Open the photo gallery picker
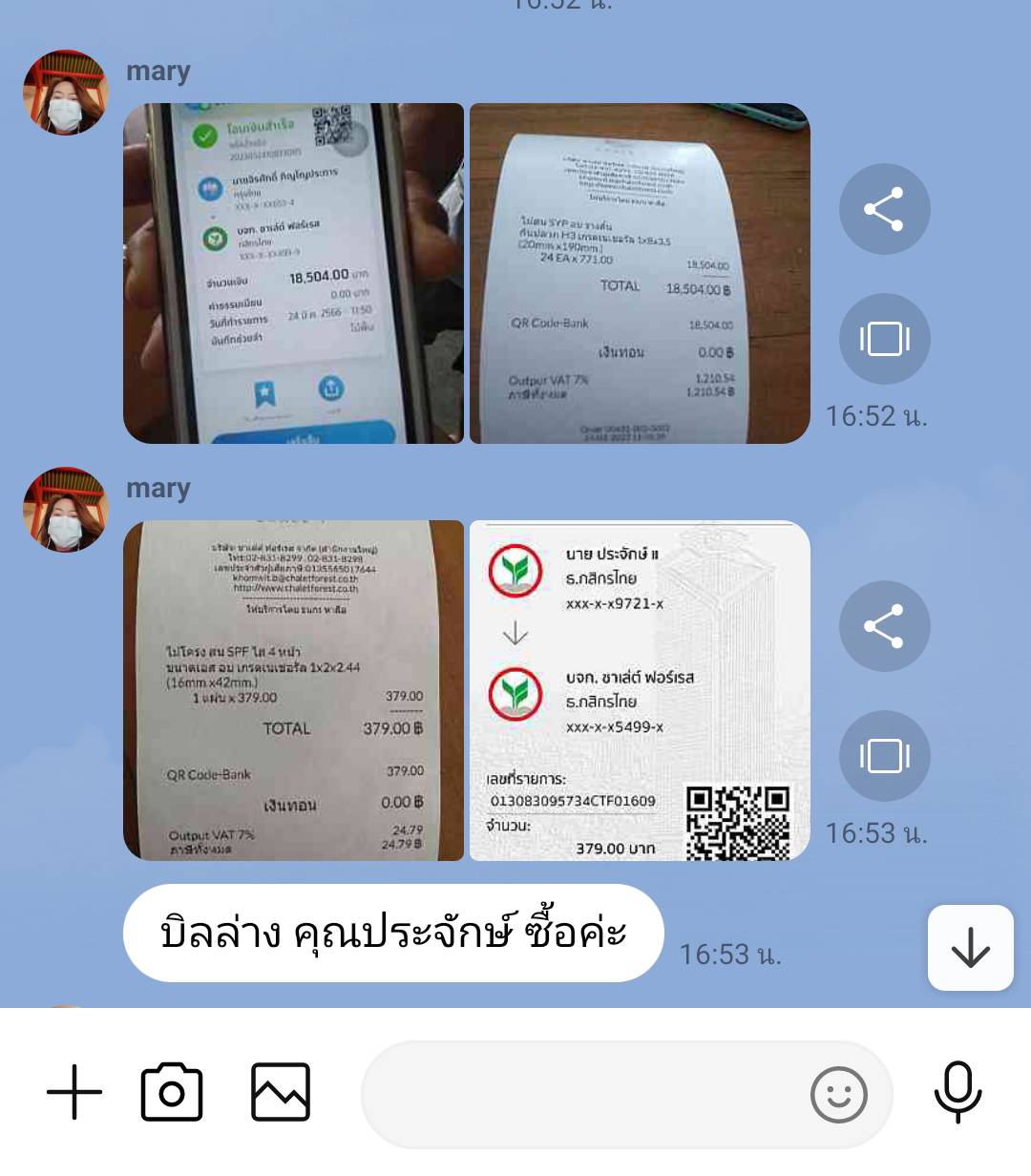This screenshot has width=1031, height=1176. [x=281, y=1092]
